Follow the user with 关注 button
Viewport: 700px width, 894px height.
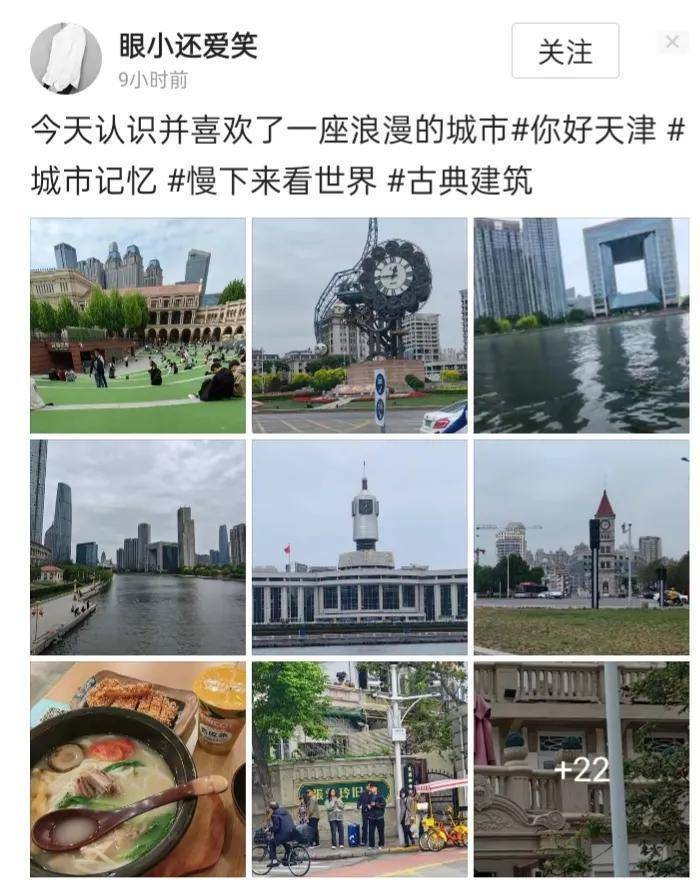[x=565, y=51]
